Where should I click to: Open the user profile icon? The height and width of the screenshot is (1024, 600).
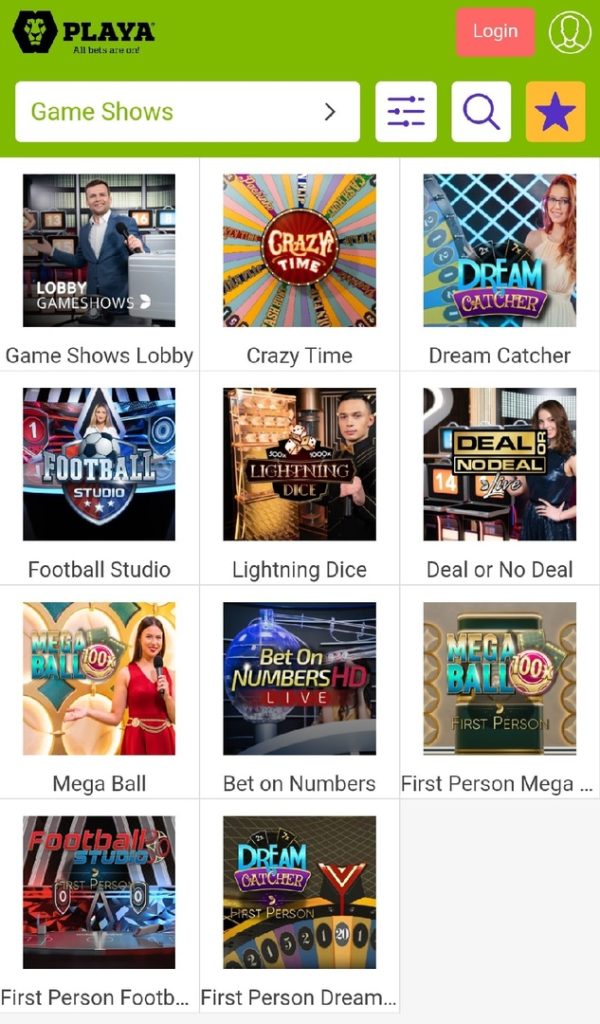(569, 32)
